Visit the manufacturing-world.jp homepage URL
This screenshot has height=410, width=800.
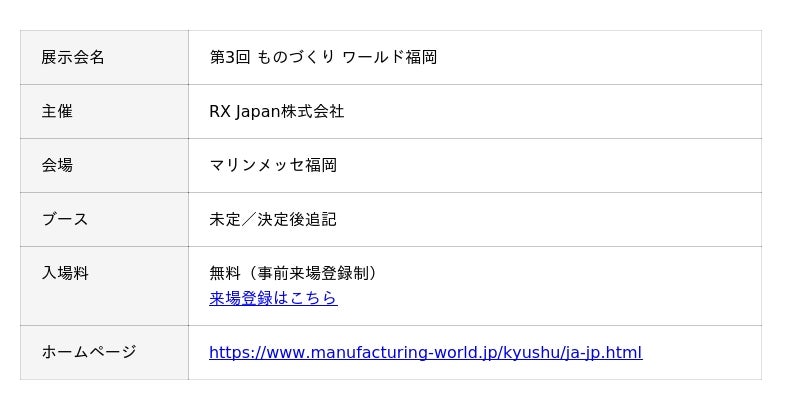tap(425, 352)
